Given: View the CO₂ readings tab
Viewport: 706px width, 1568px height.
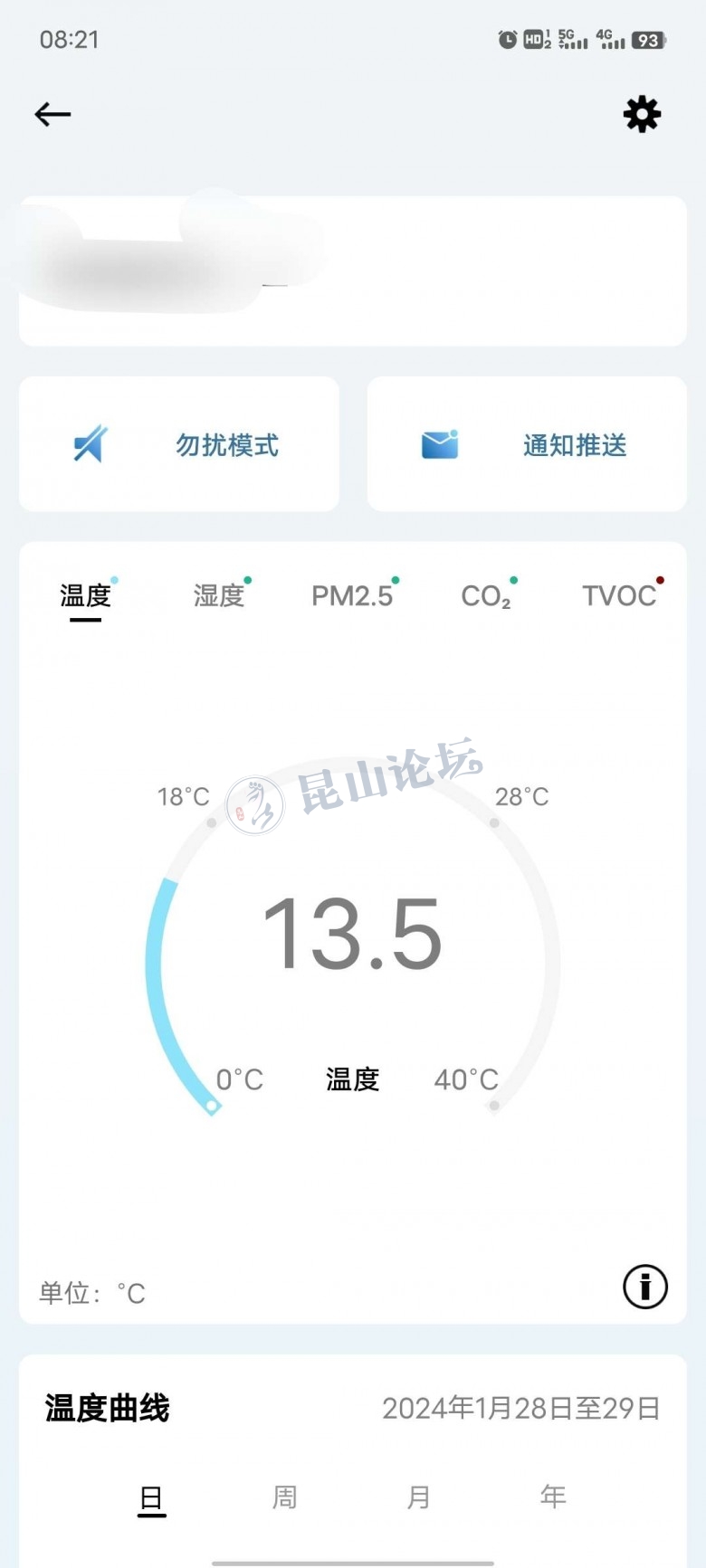Looking at the screenshot, I should pyautogui.click(x=486, y=595).
